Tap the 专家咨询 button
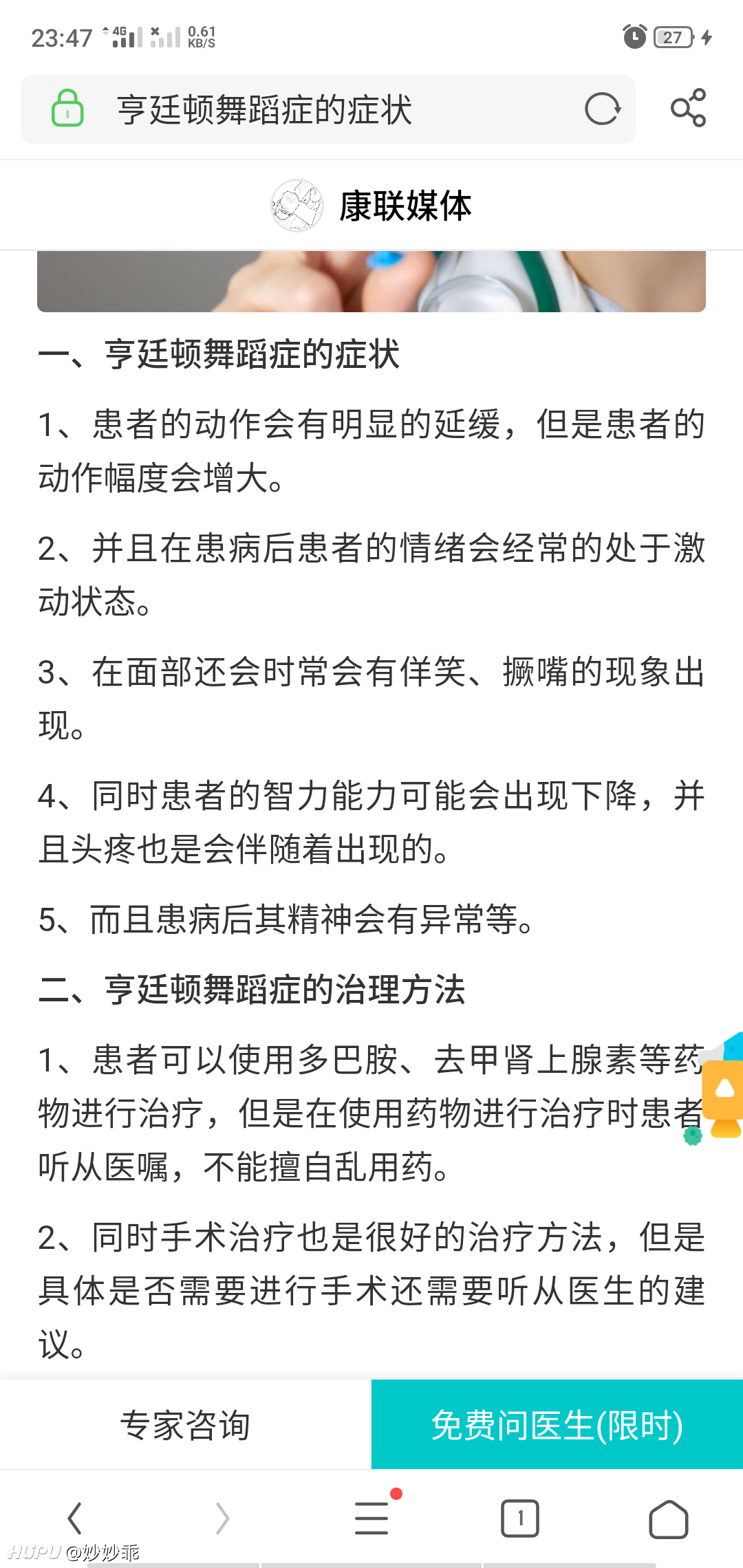743x1568 pixels. click(x=186, y=1424)
